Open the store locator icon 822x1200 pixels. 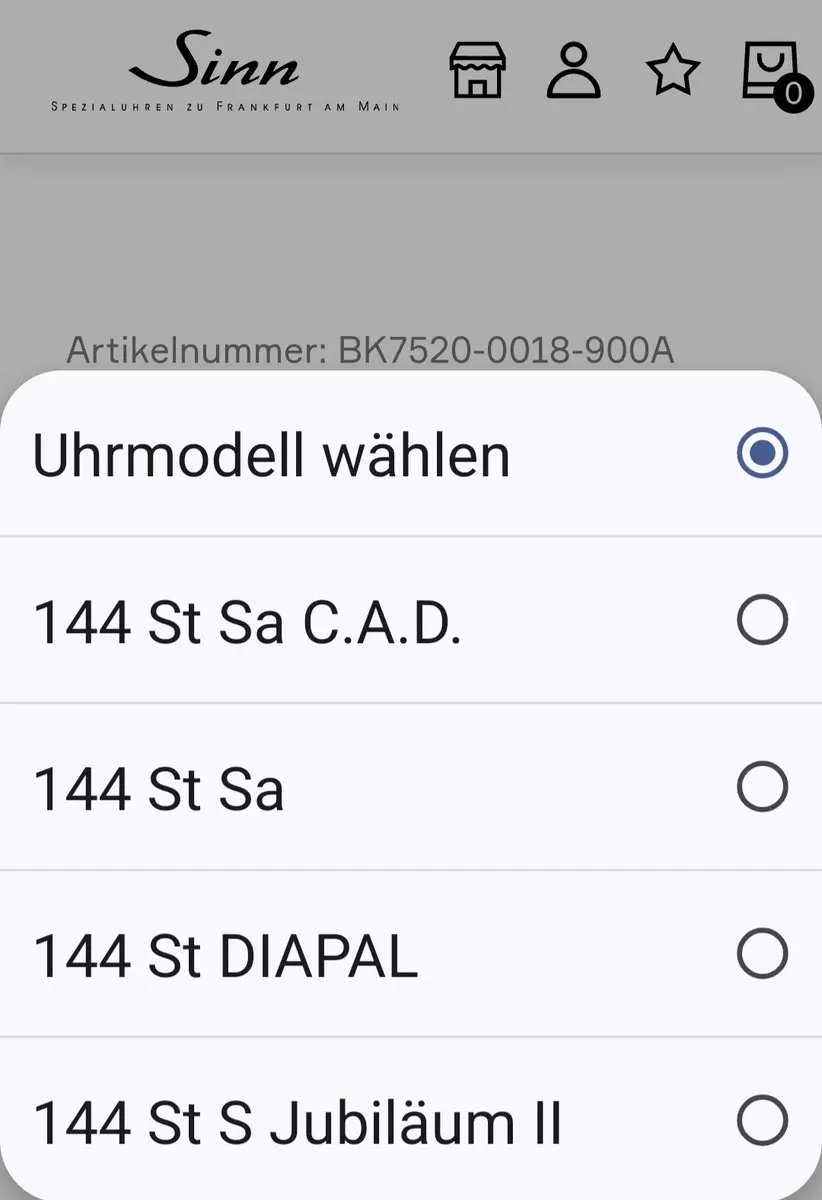pos(477,70)
